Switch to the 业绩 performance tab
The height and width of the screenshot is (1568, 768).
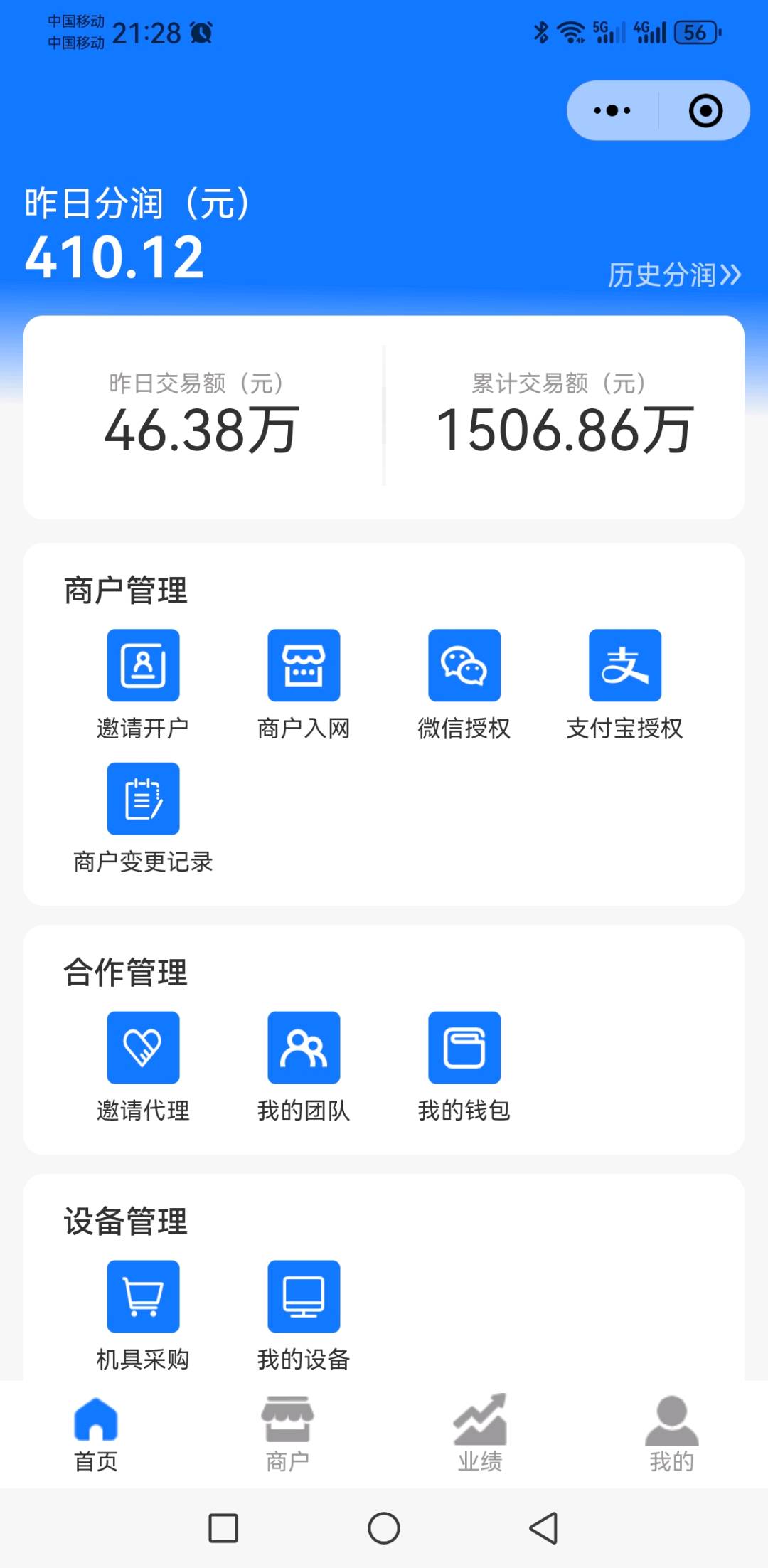[x=480, y=1433]
